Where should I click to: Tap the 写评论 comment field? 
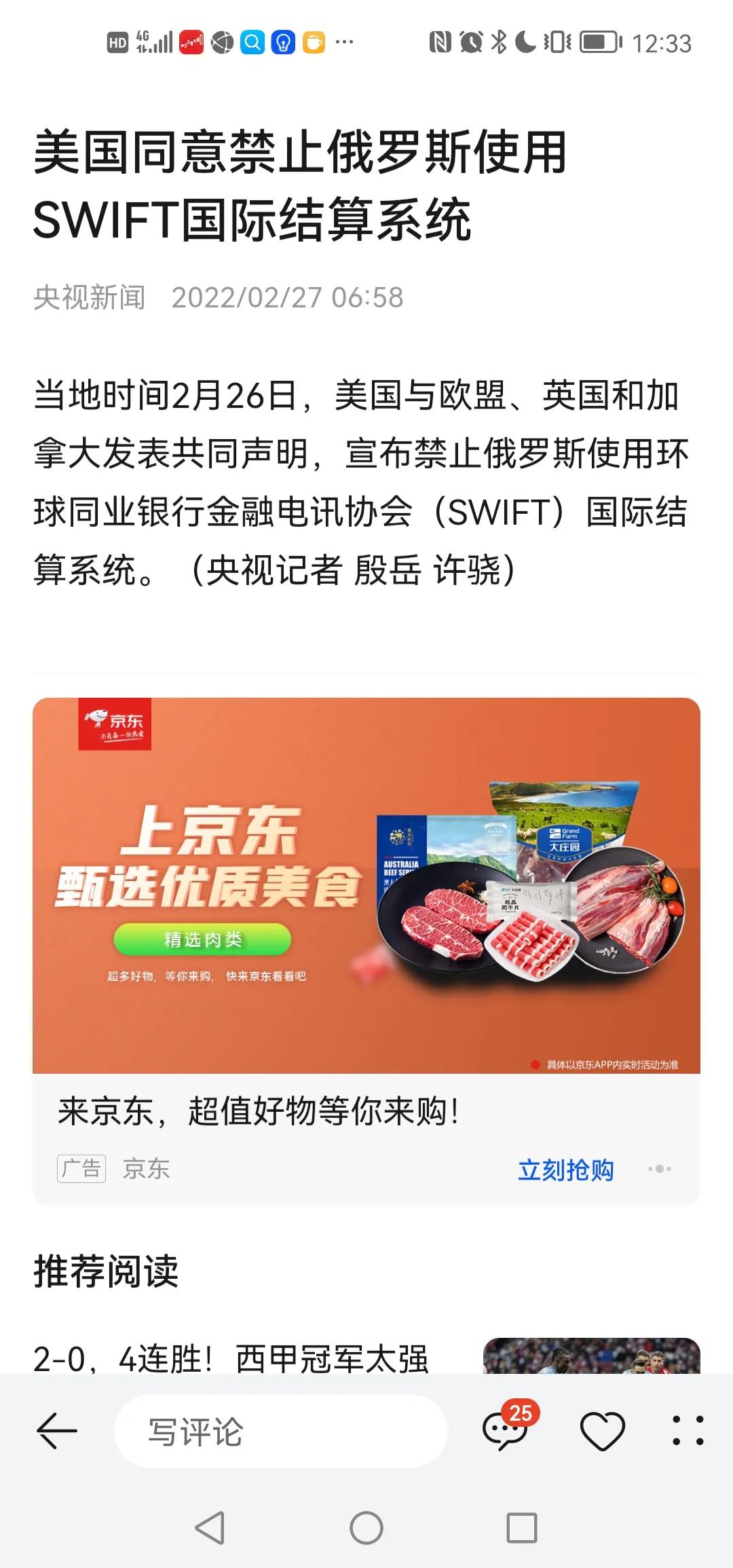point(281,1431)
